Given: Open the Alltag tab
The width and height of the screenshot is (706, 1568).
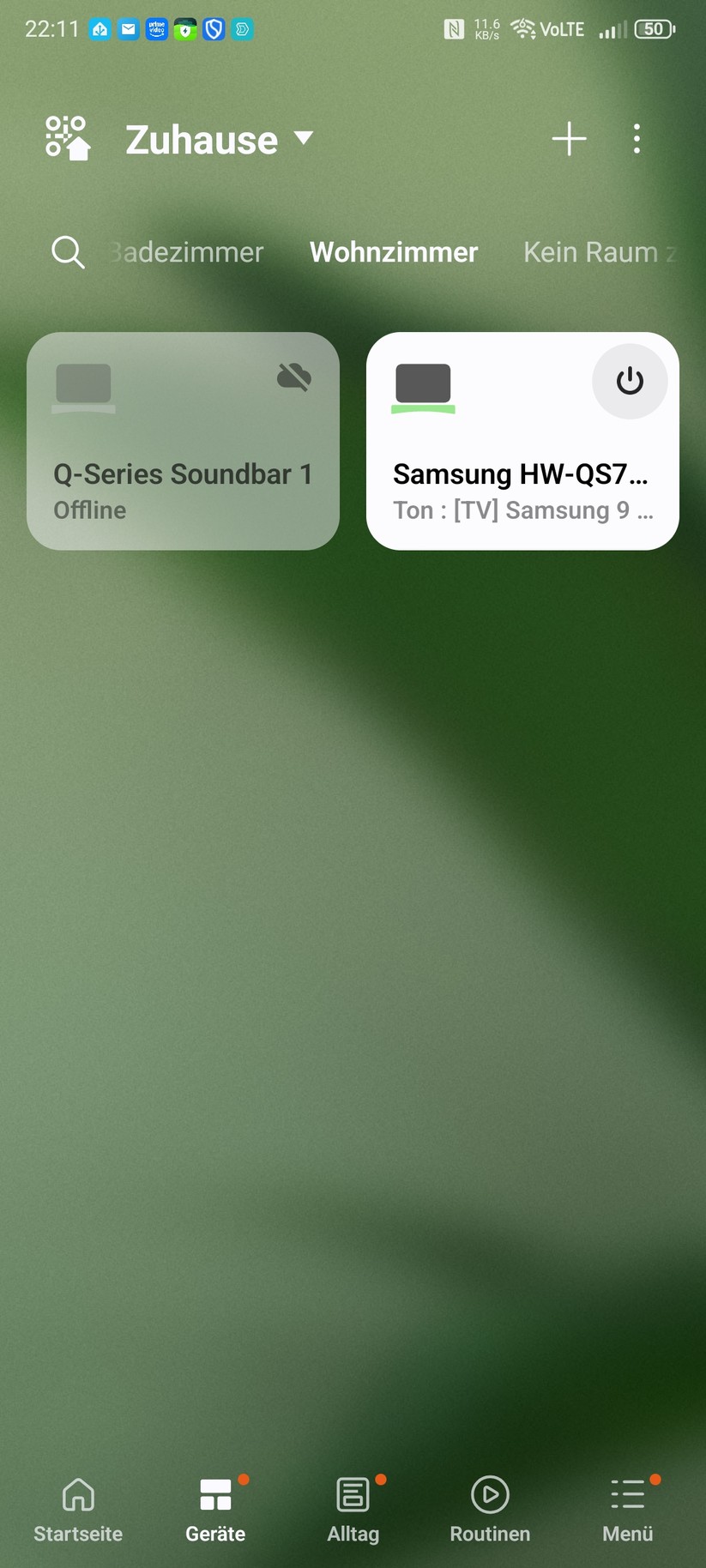Looking at the screenshot, I should pyautogui.click(x=353, y=1510).
